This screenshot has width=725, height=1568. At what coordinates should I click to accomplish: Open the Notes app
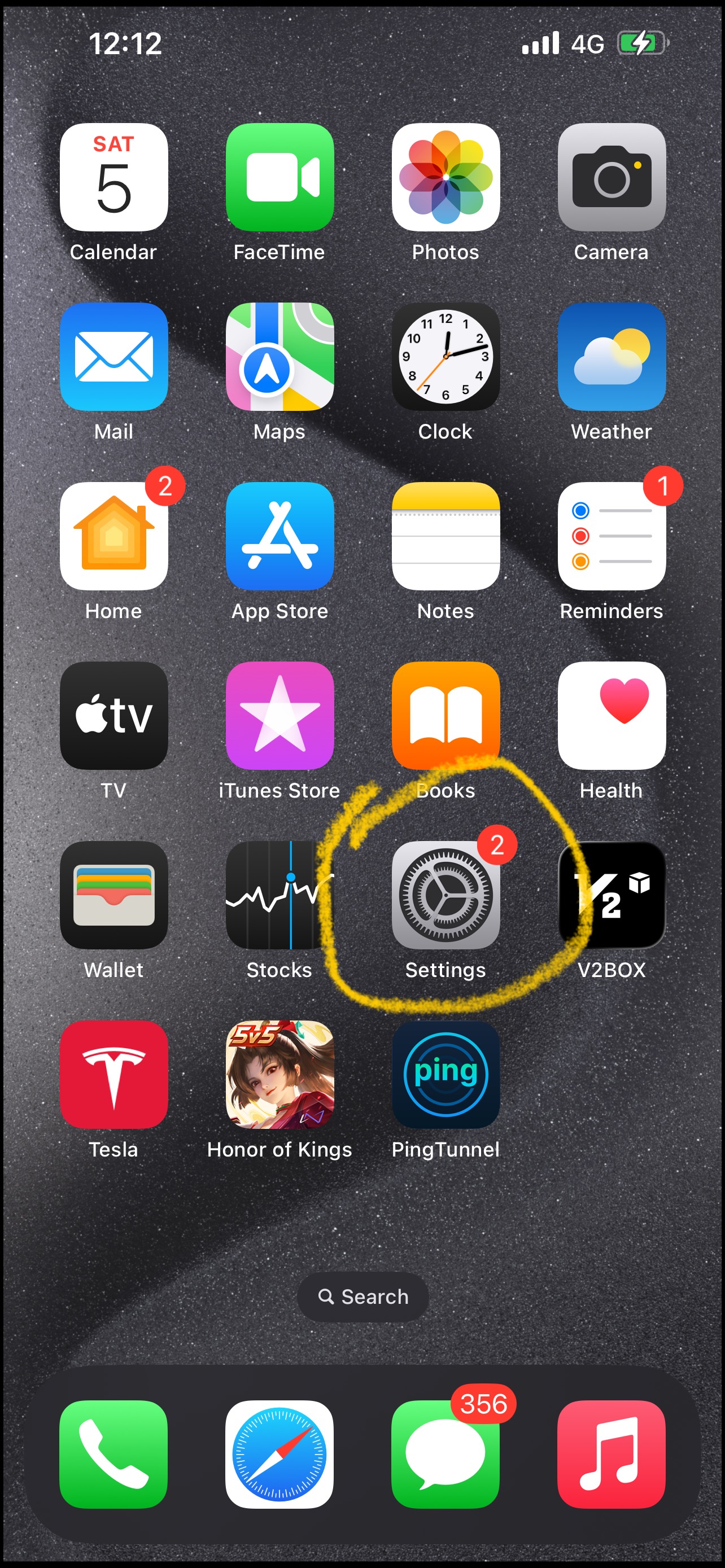click(x=446, y=536)
